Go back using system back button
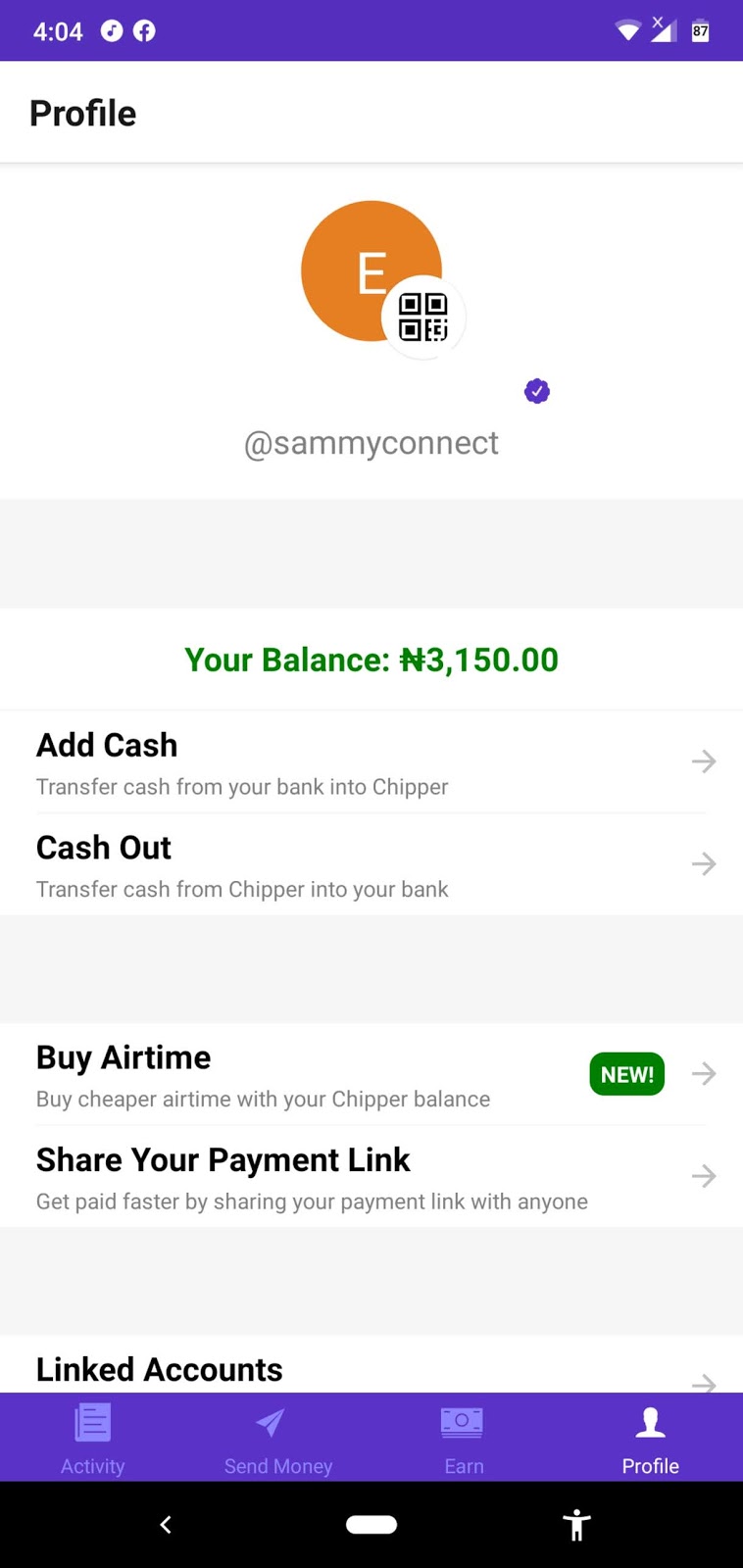The image size is (743, 1568). pos(166,1524)
